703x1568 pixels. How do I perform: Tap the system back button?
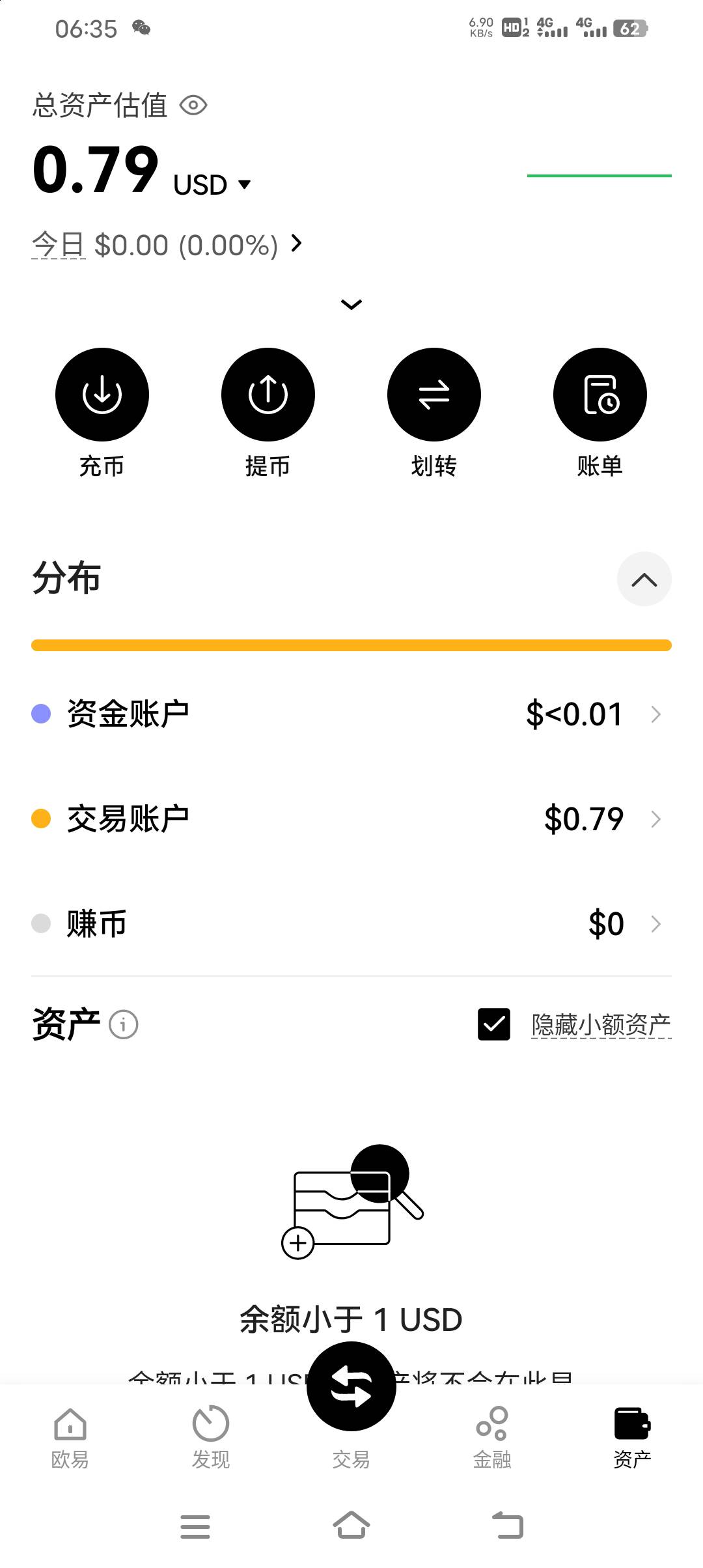(x=508, y=1525)
